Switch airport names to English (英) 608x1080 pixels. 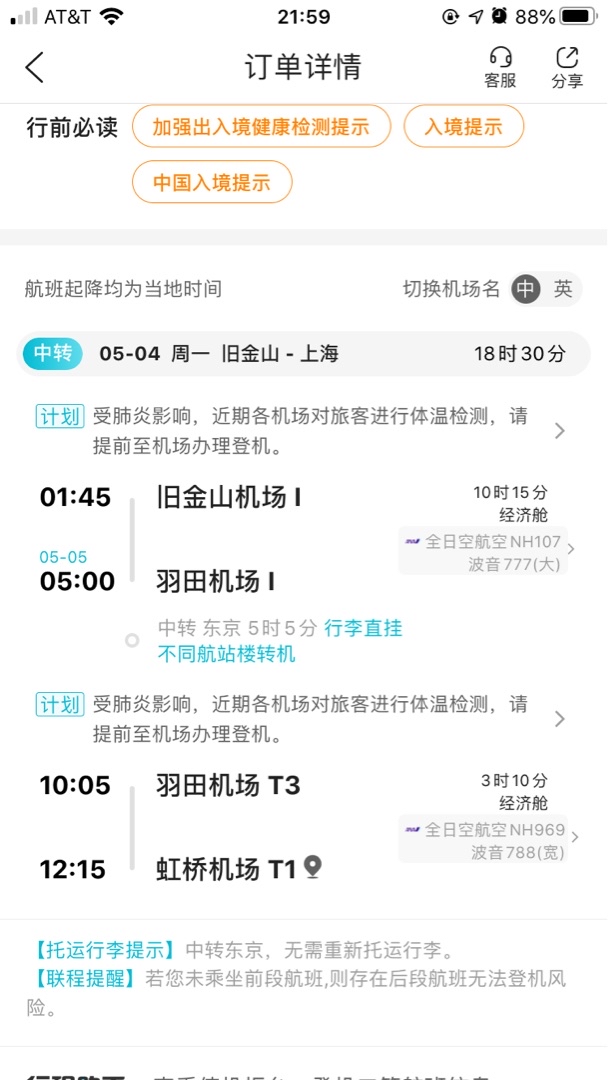click(564, 289)
